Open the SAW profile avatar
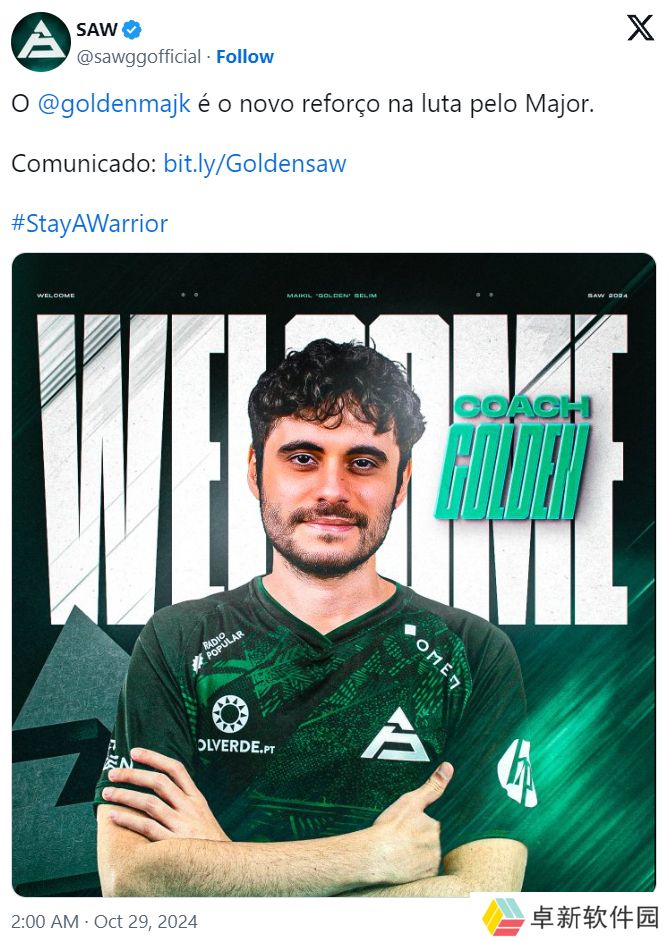This screenshot has height=942, width=670. (x=41, y=42)
